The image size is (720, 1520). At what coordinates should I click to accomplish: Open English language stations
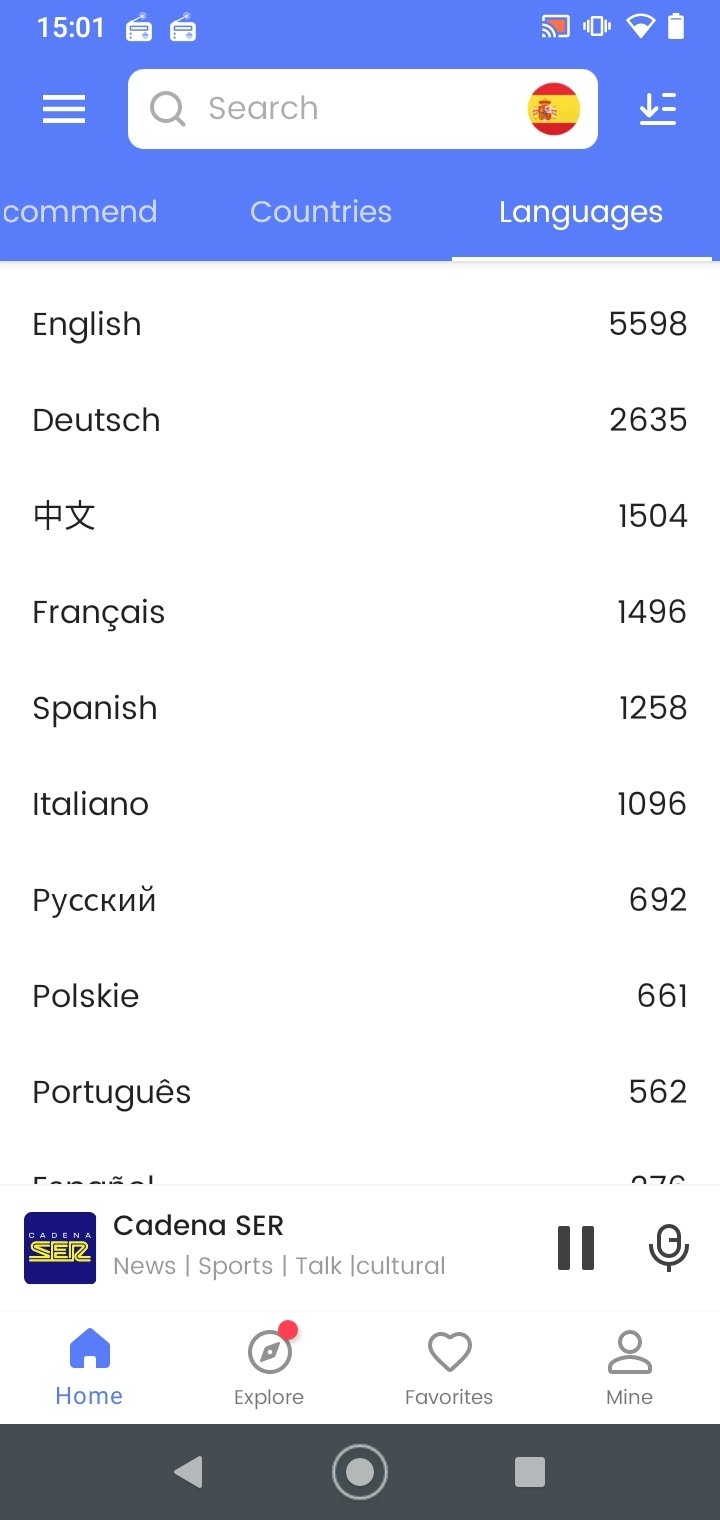pos(360,324)
